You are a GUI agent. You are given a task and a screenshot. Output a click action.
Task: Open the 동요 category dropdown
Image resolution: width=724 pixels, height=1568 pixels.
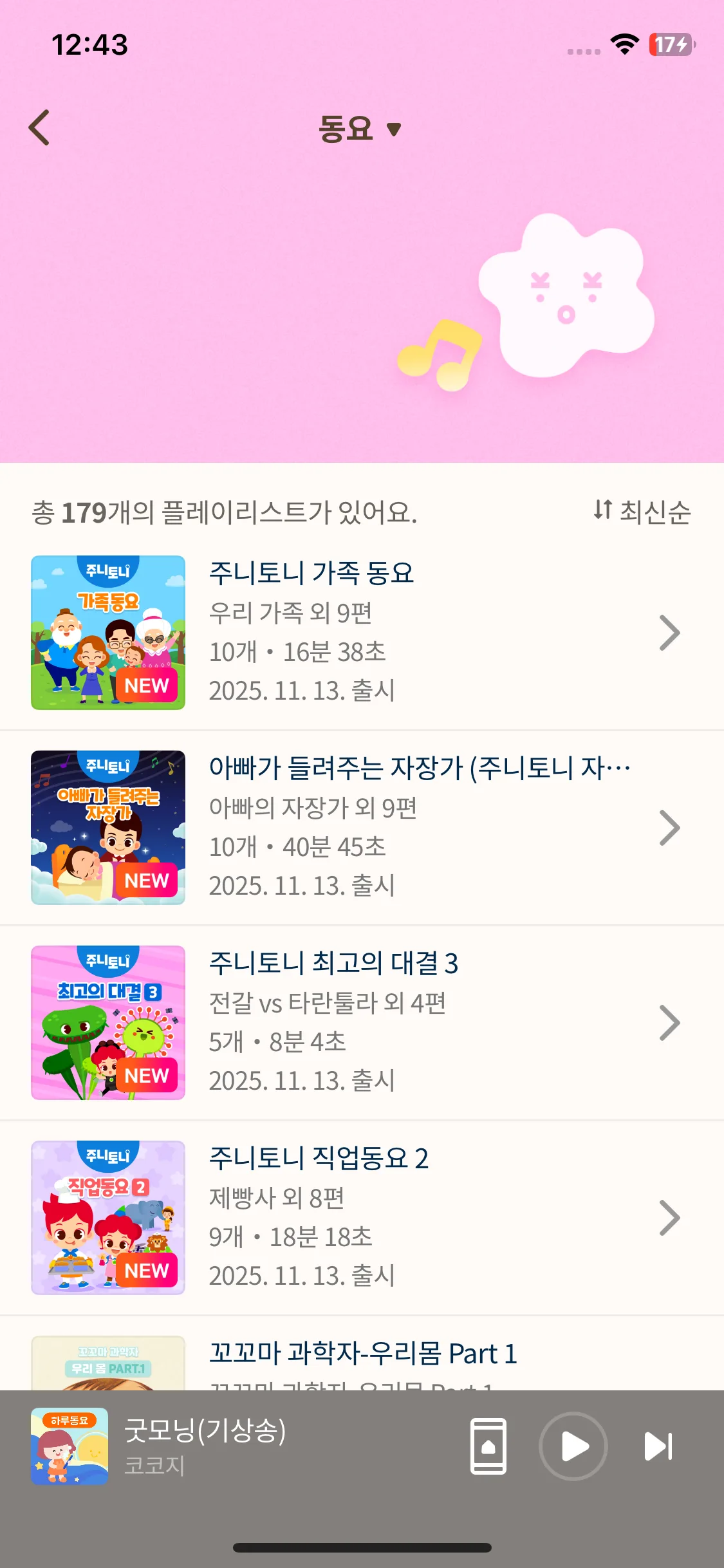click(360, 129)
